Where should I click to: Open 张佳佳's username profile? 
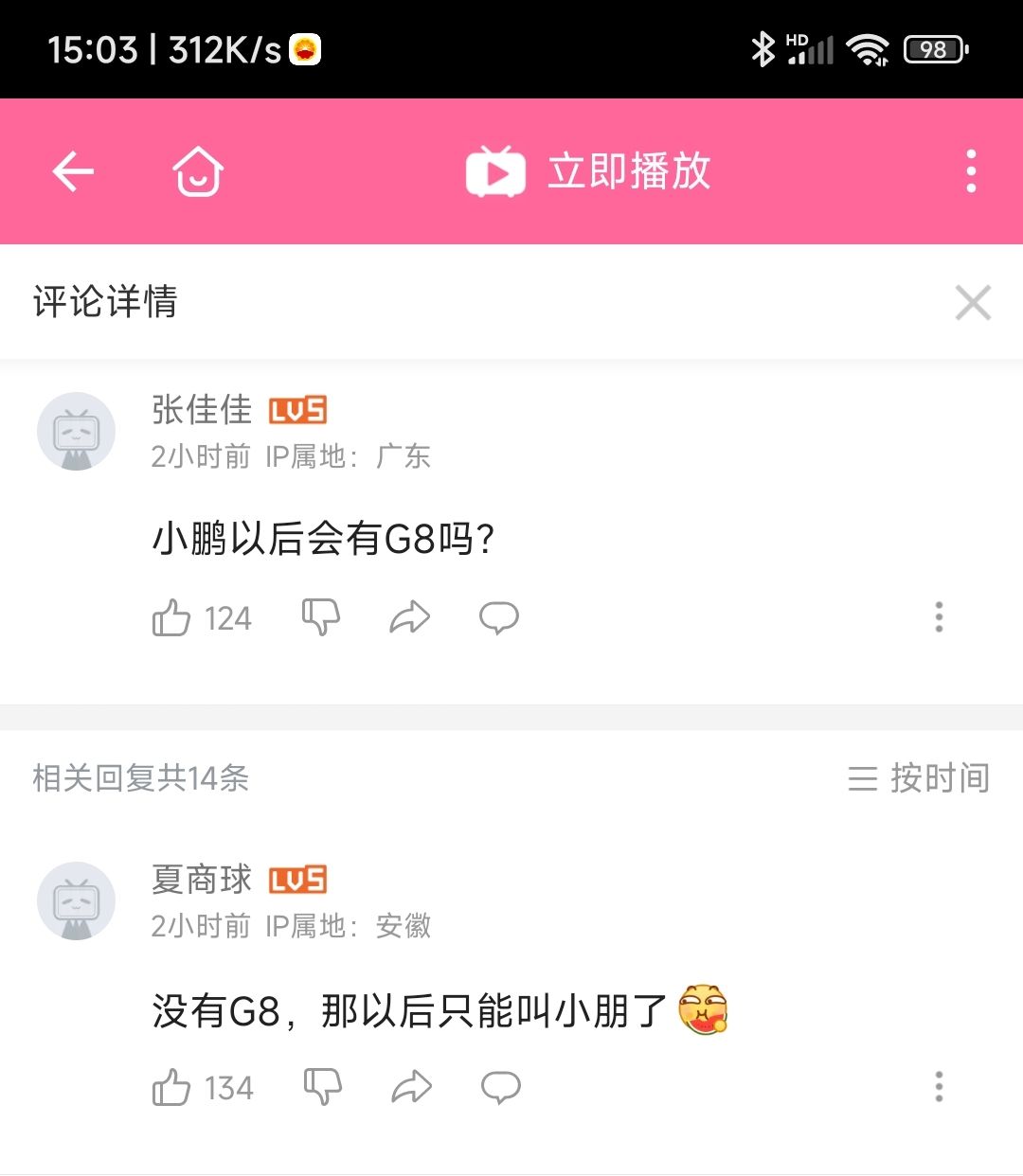point(201,409)
